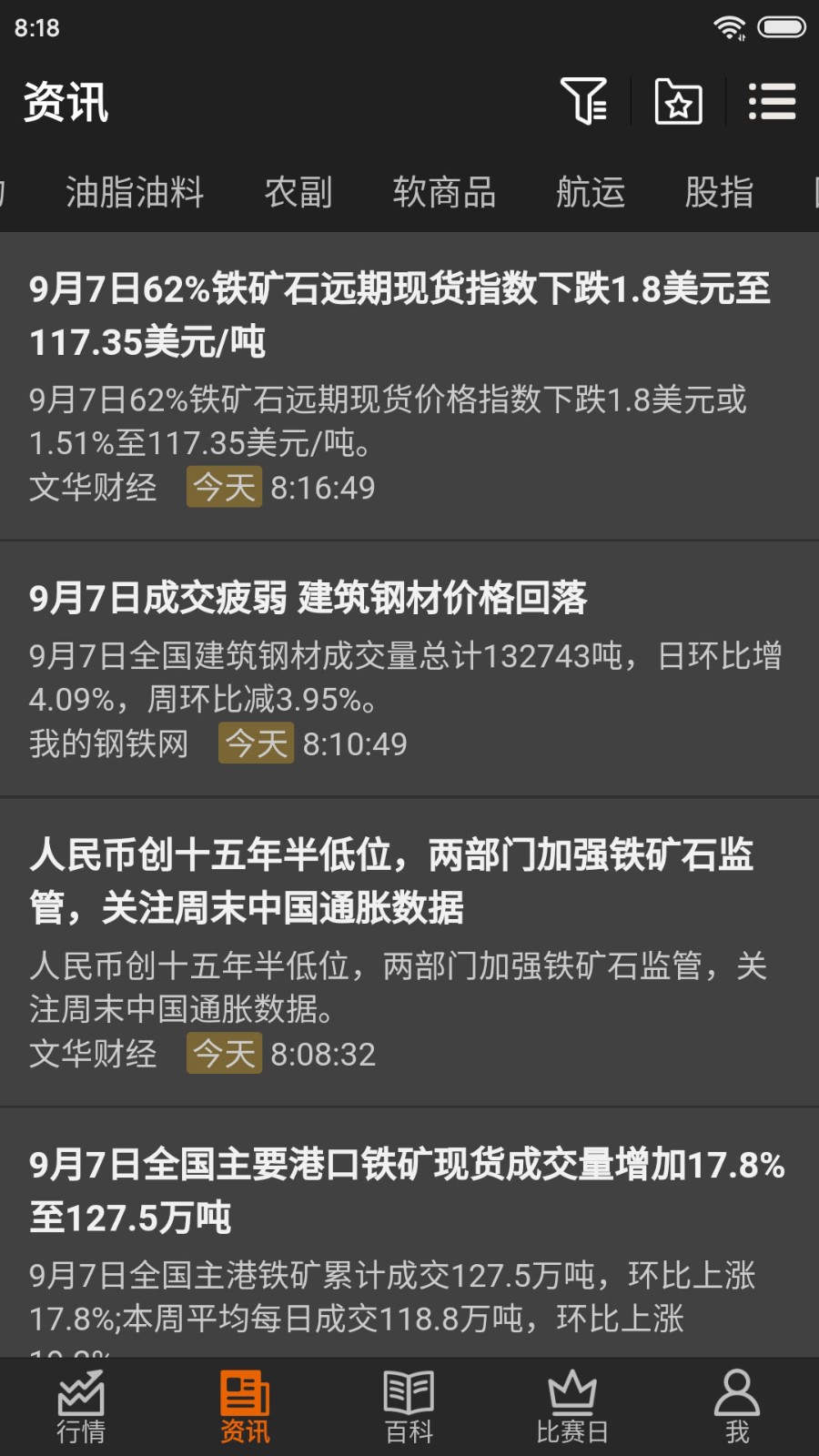Open the starred favorites collection icon
The image size is (819, 1456).
[x=678, y=102]
